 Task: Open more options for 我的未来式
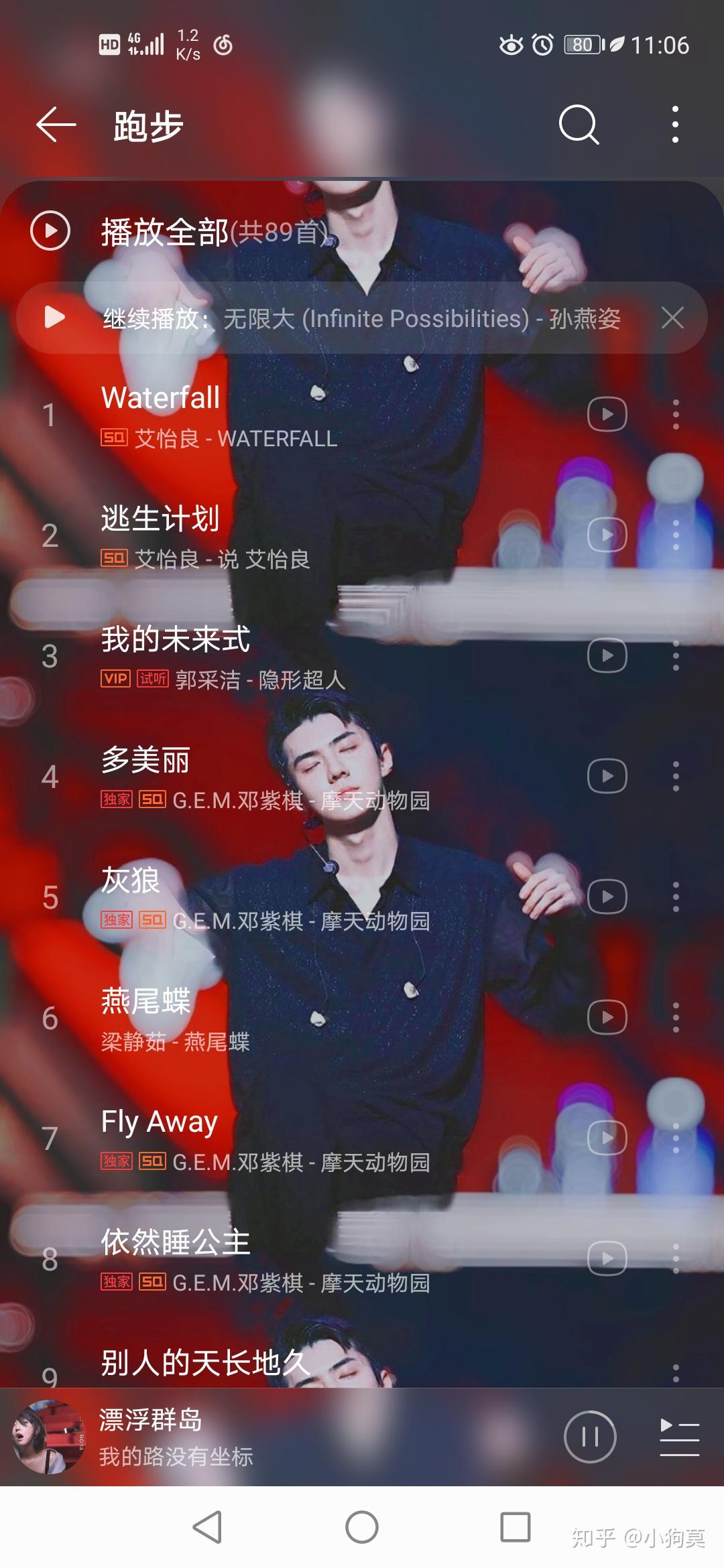676,655
